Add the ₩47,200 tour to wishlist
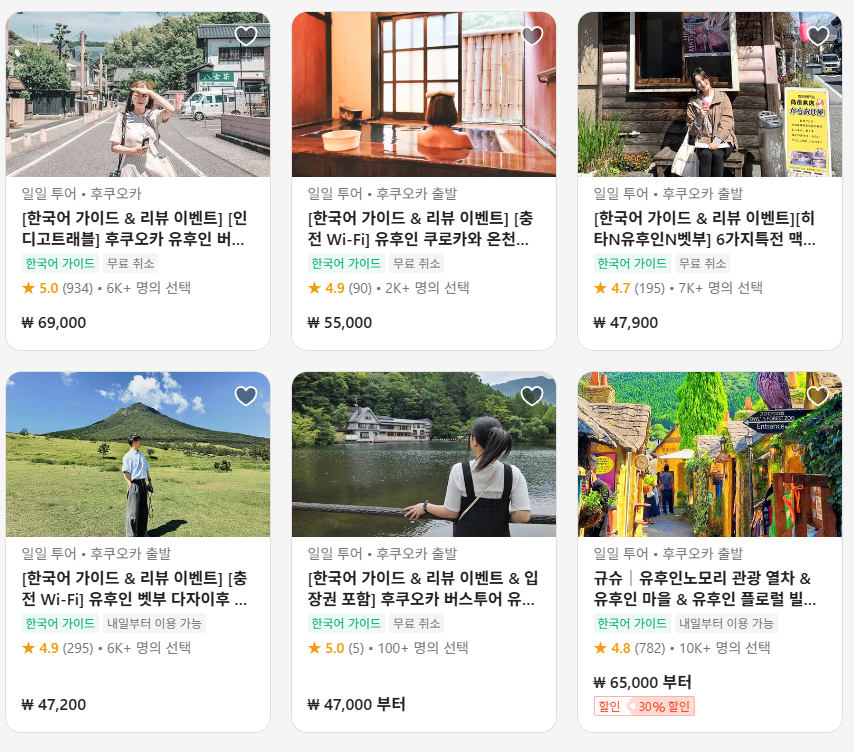Screen dimensions: 854x752 (246, 396)
